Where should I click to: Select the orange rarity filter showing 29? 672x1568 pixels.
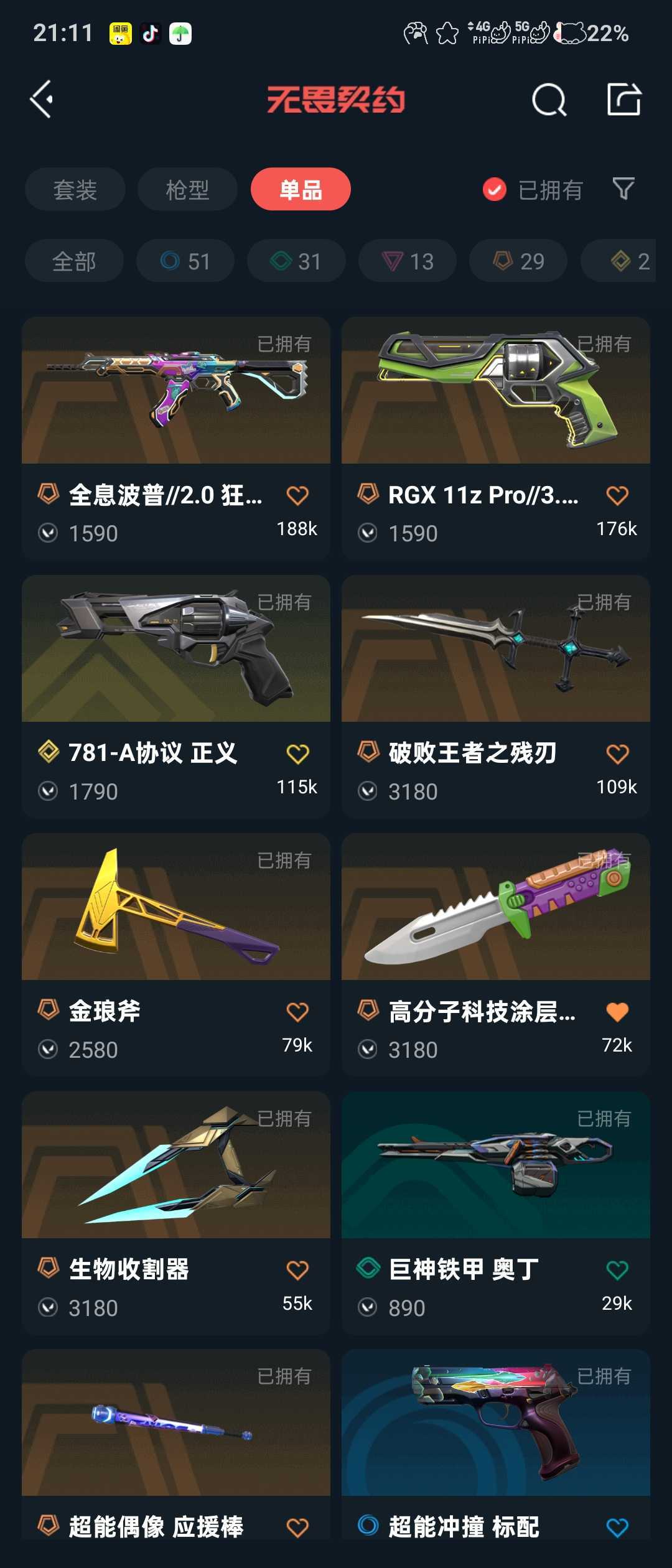click(517, 261)
